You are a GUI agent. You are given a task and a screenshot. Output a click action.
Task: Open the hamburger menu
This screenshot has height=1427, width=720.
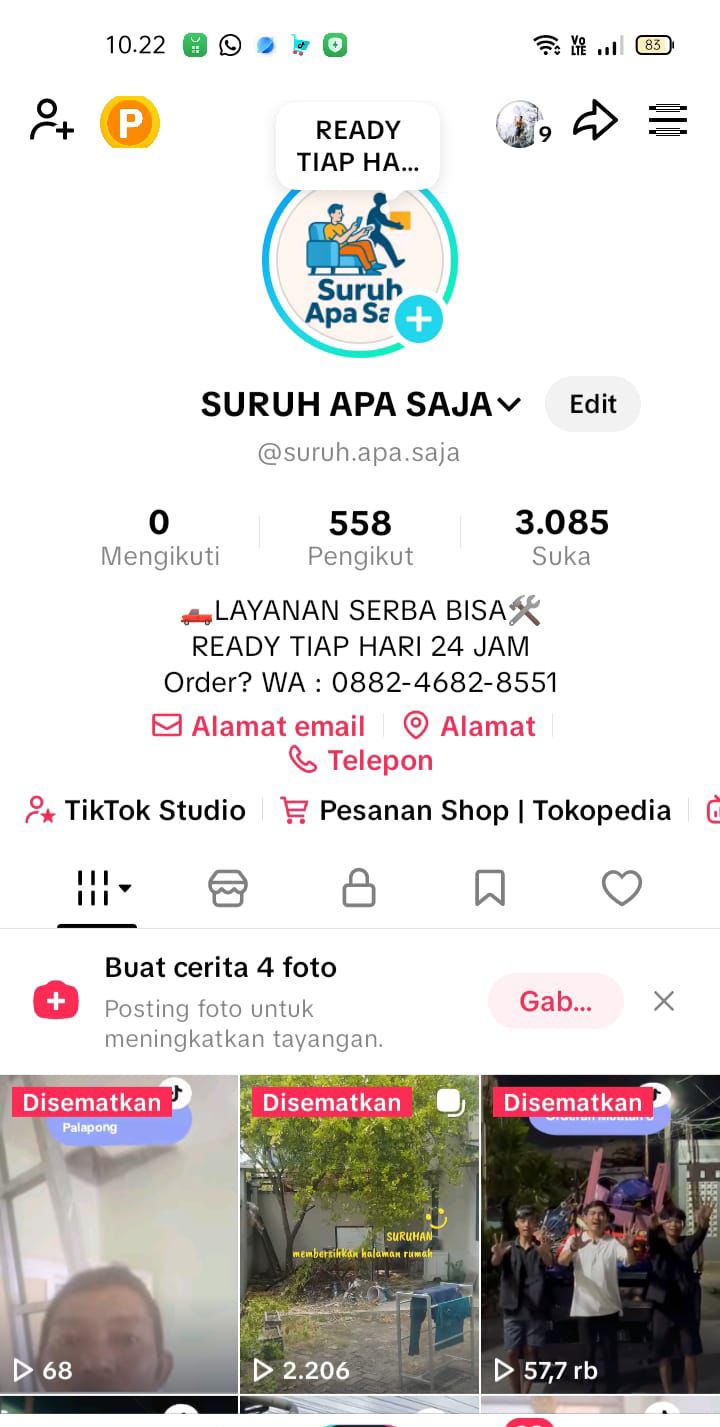coord(667,121)
